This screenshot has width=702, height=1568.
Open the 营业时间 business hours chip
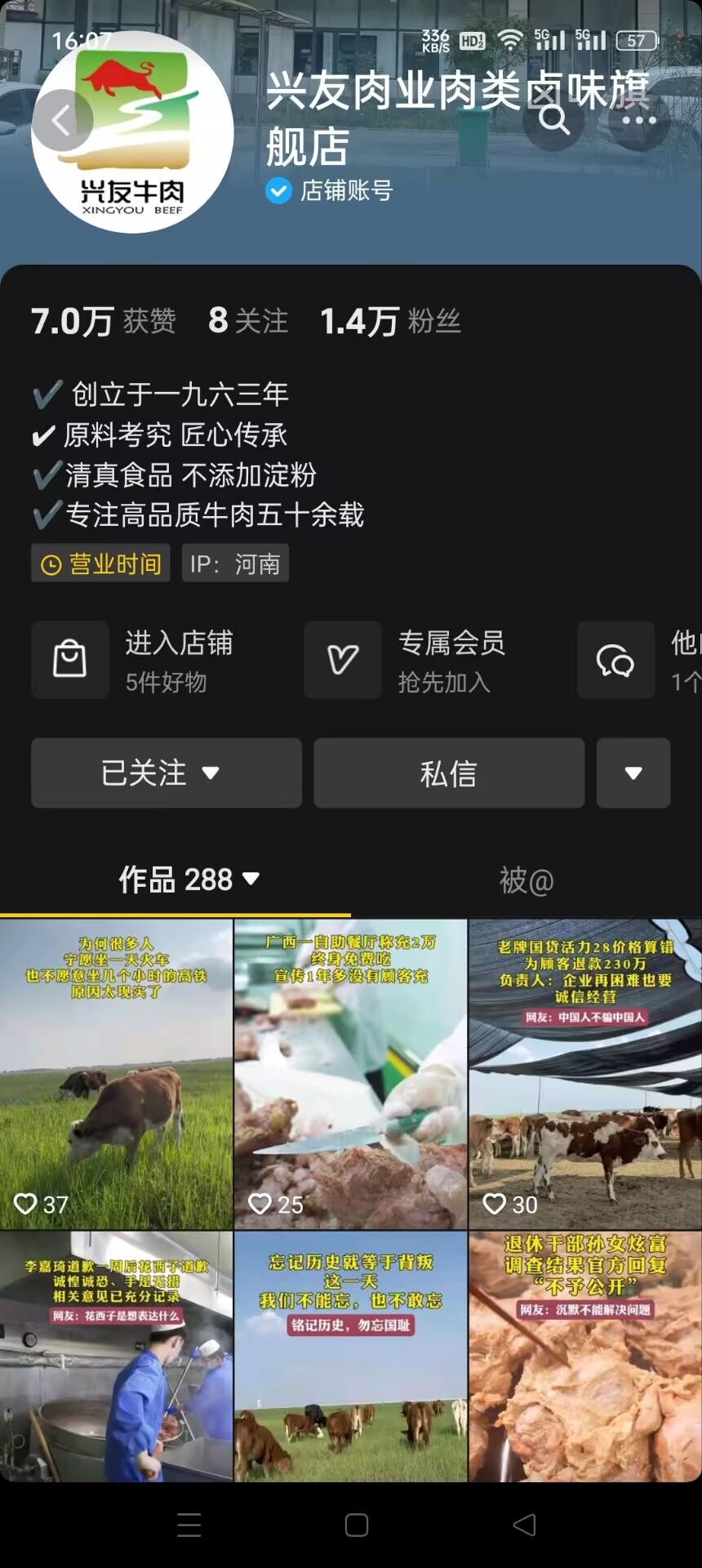click(100, 563)
